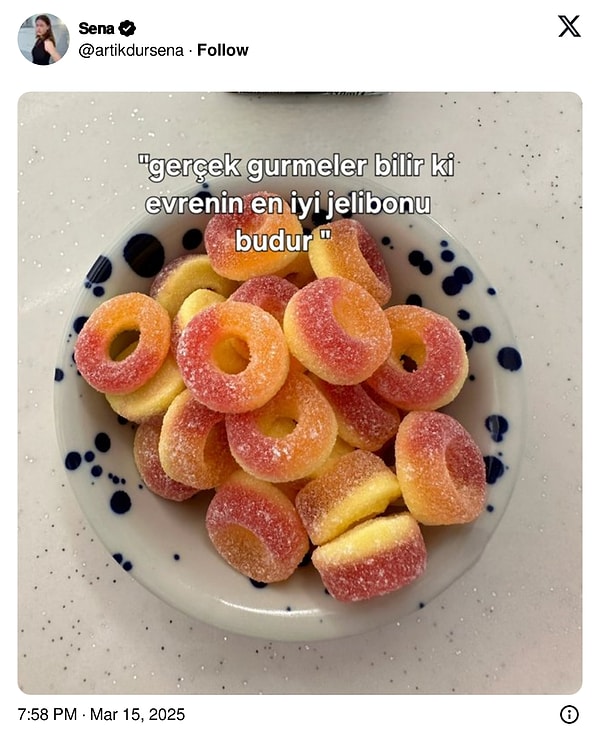This screenshot has height=745, width=600.
Task: Open the Sena display name link
Action: coord(96,28)
